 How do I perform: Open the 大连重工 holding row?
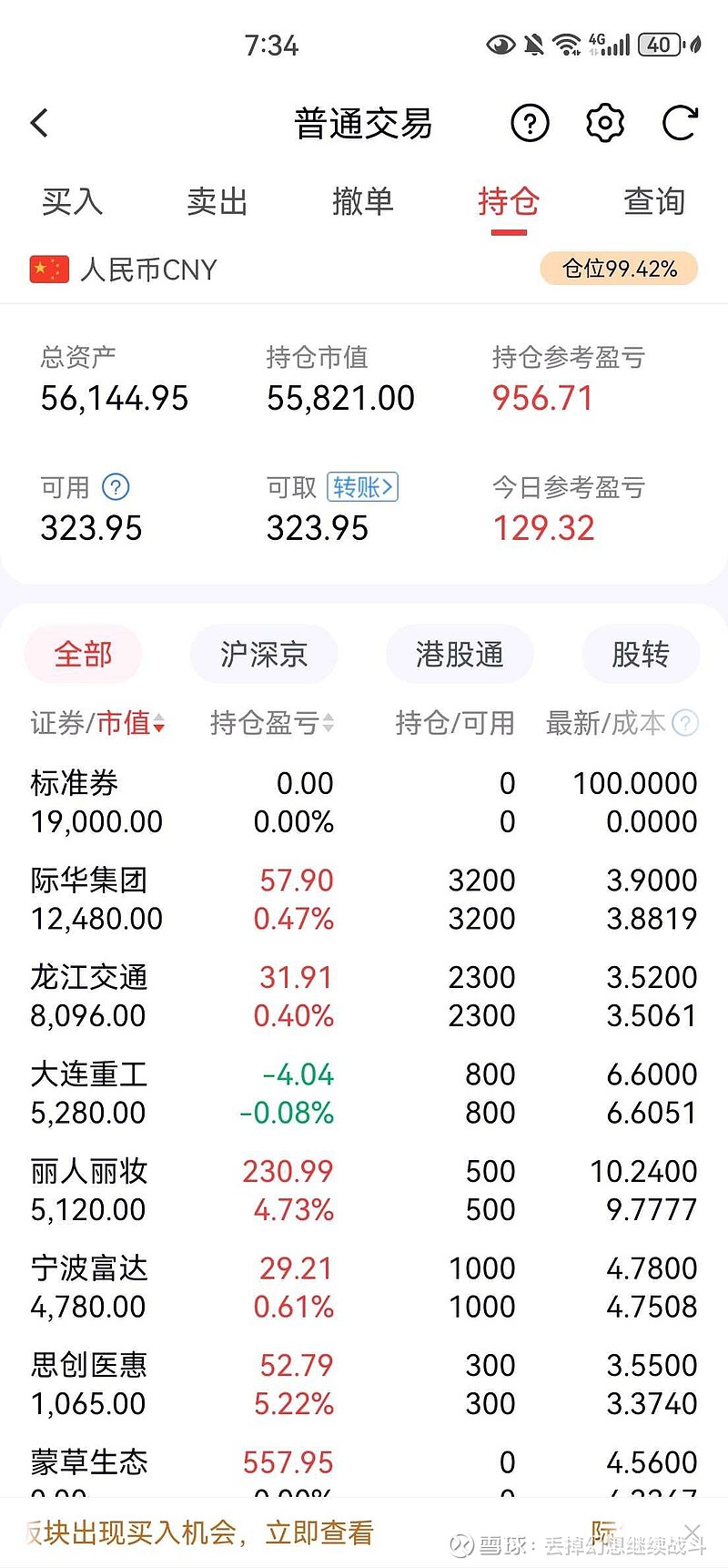pos(364,1093)
